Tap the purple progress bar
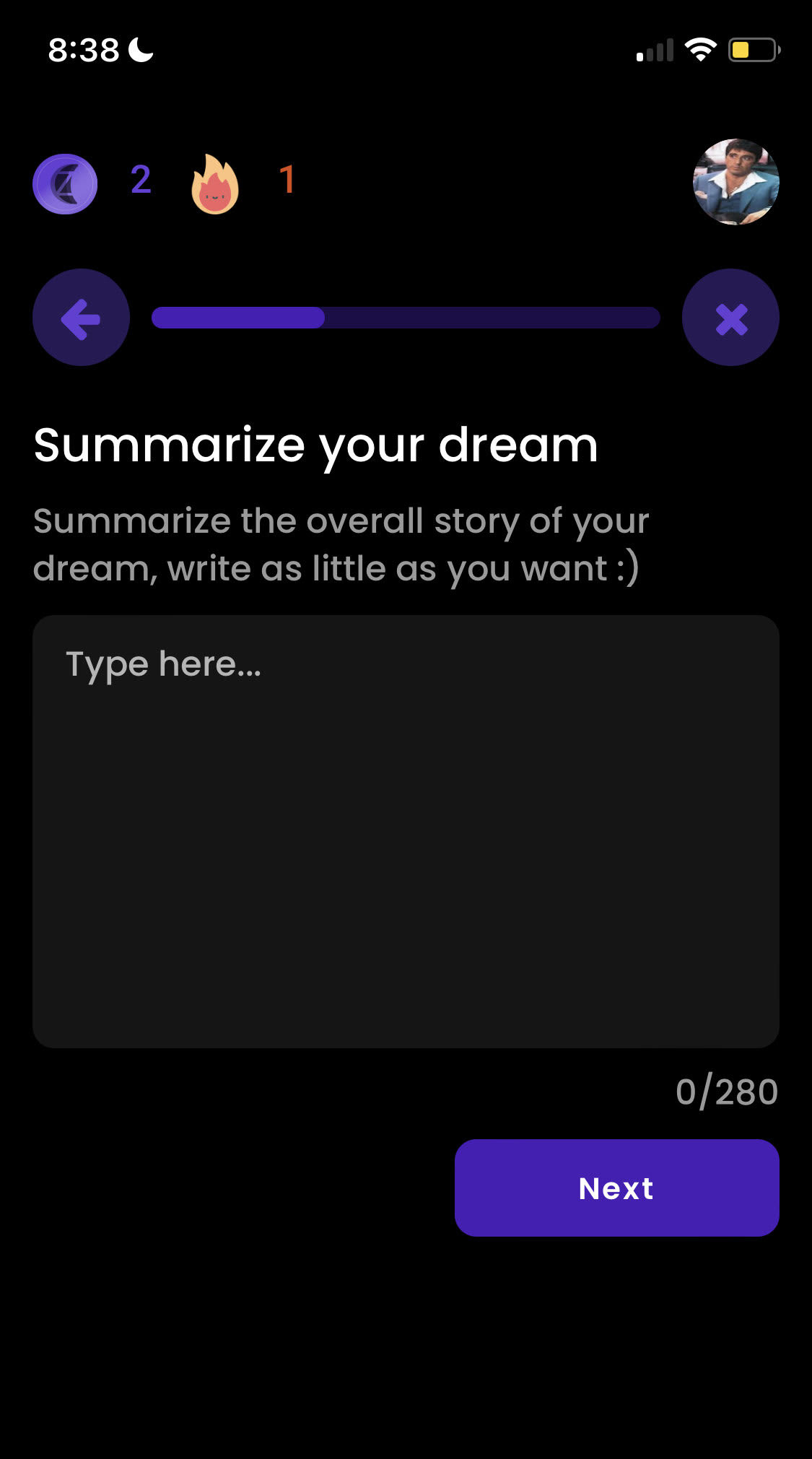The width and height of the screenshot is (812, 1459). point(238,318)
